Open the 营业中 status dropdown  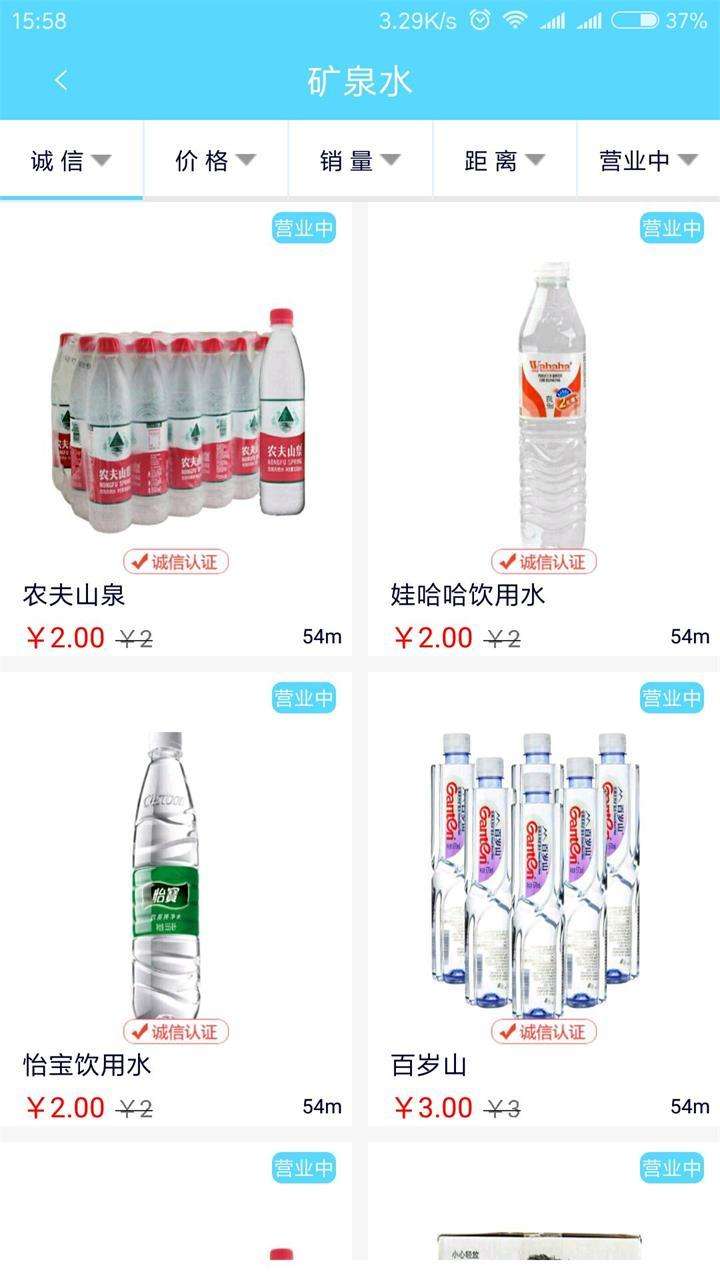(648, 160)
